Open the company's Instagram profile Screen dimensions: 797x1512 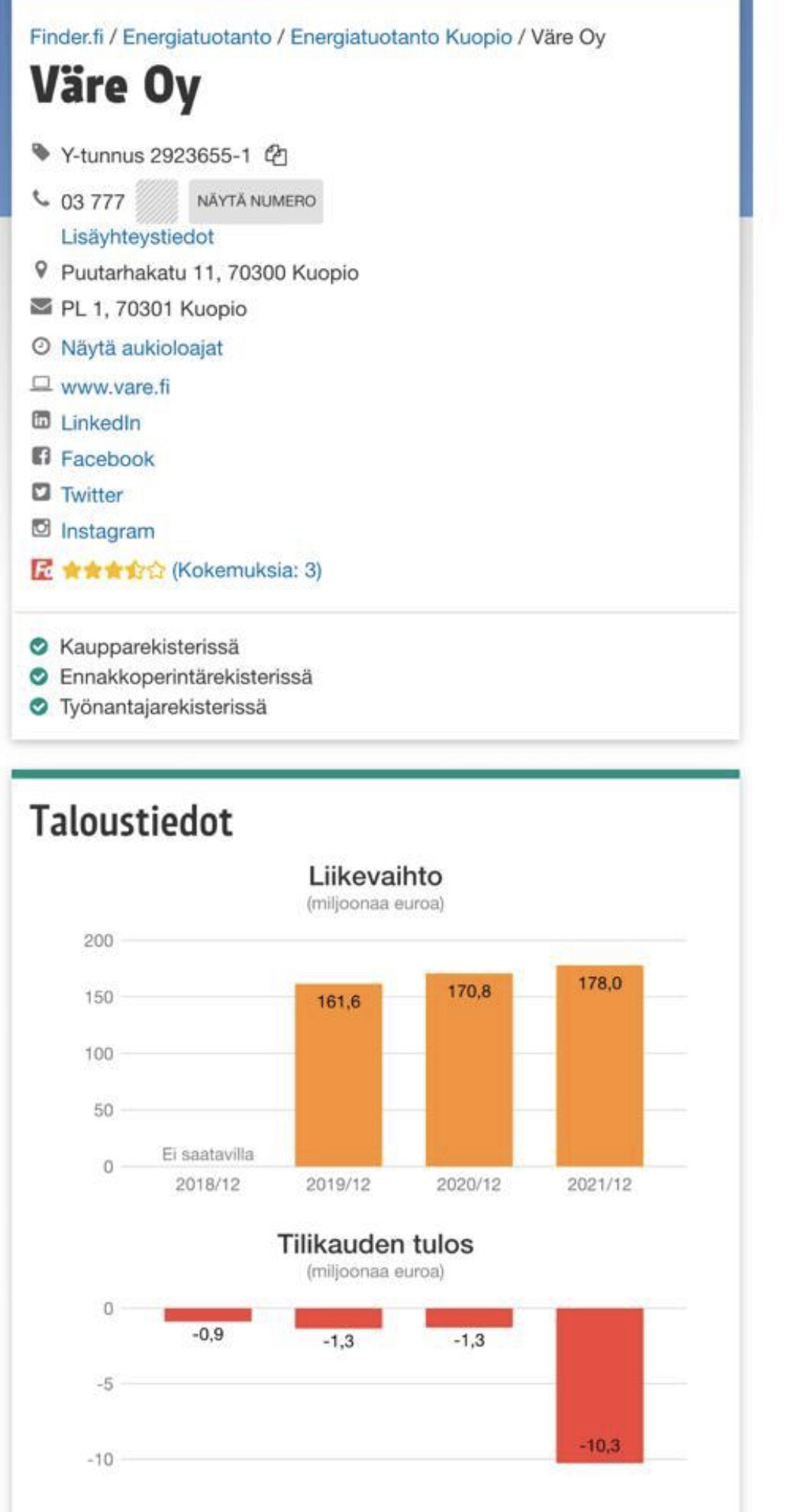[108, 531]
